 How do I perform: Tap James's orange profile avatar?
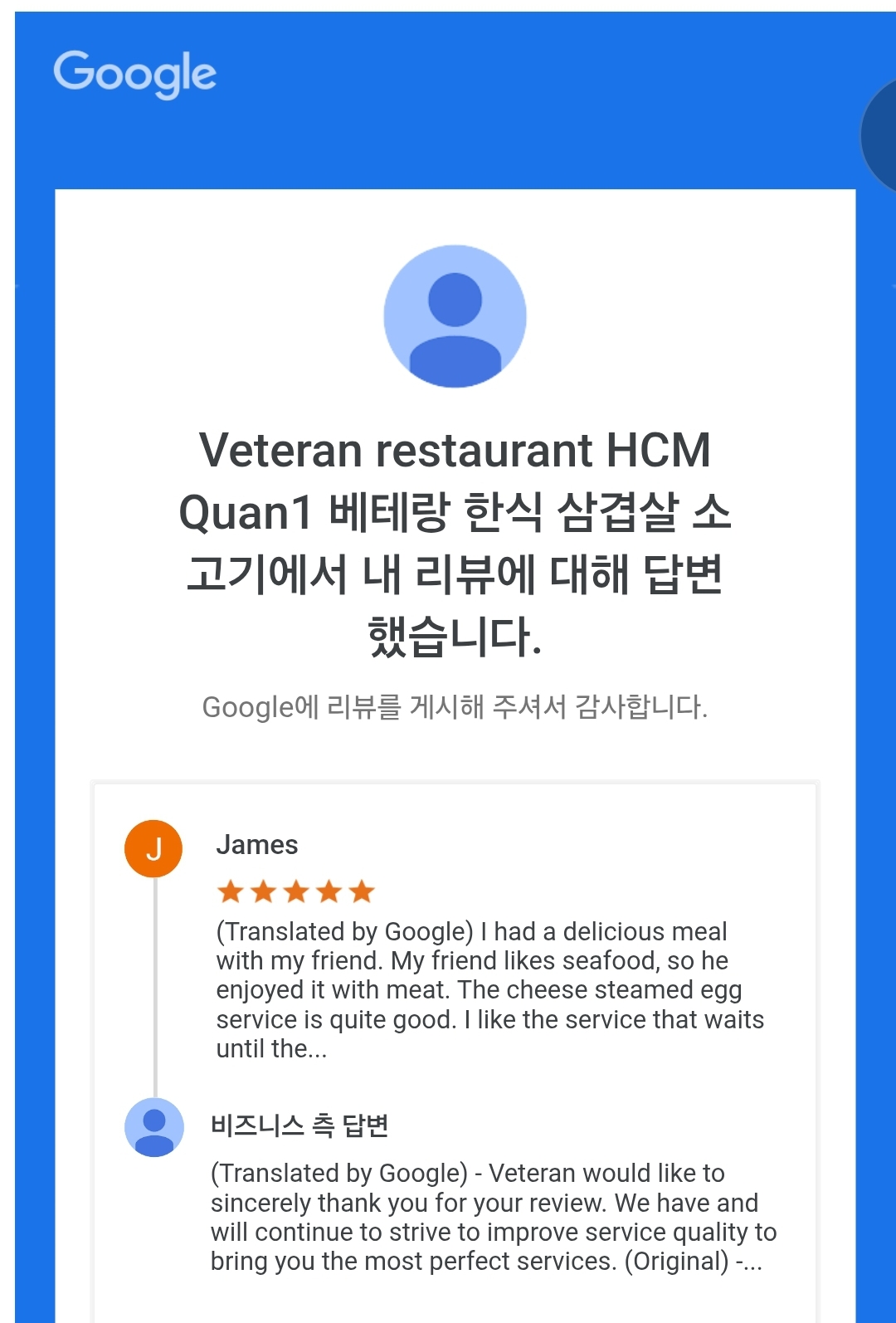[x=153, y=848]
